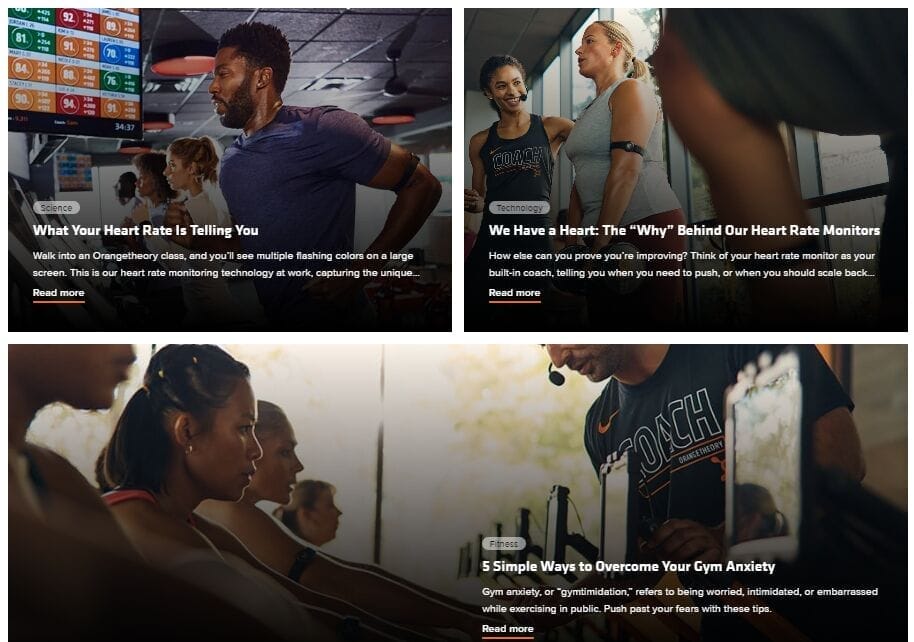Screen dimensions: 914x642
Task: Select the Science category chip
Action: click(x=56, y=208)
